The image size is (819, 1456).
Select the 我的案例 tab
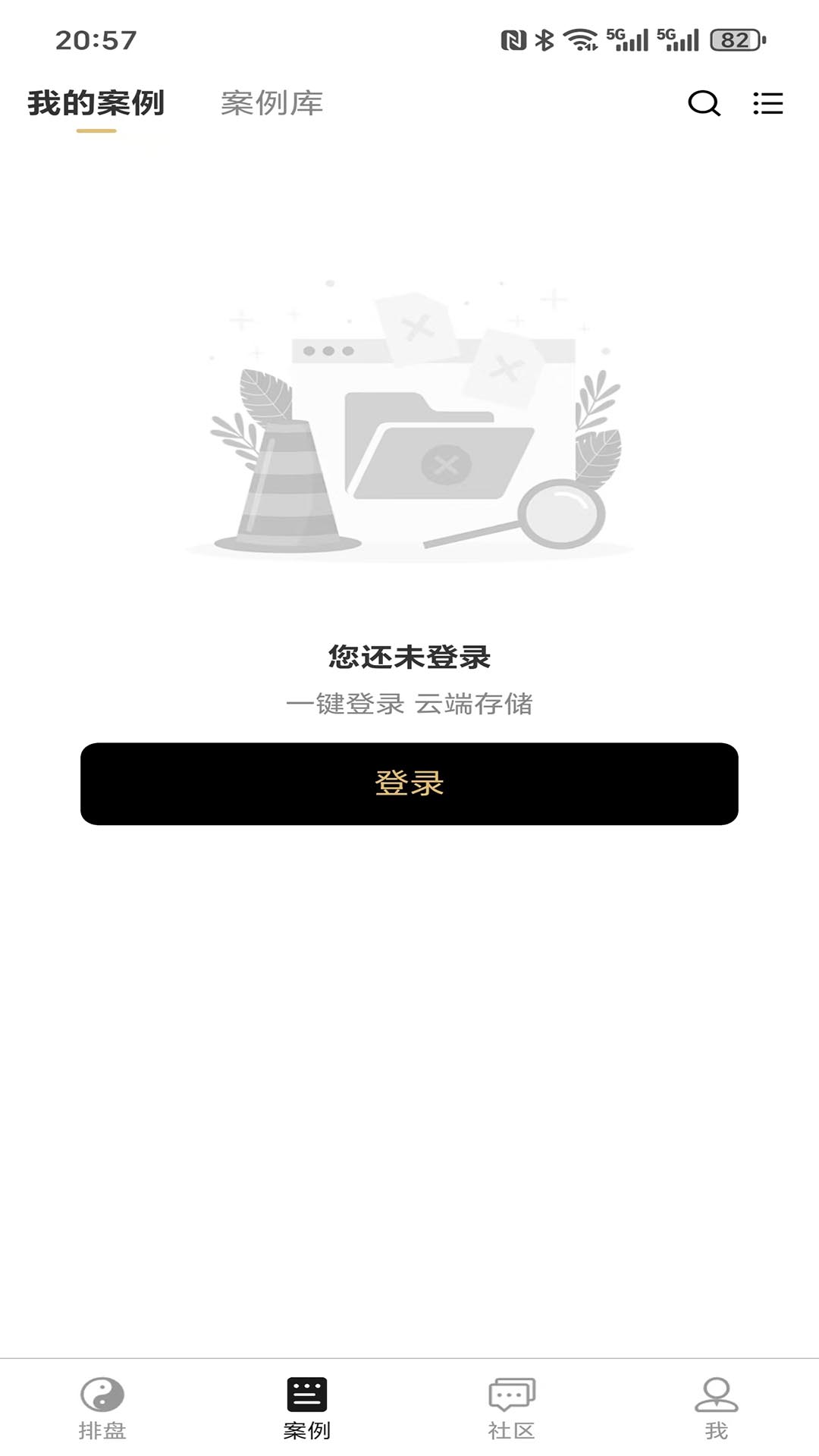click(x=96, y=103)
